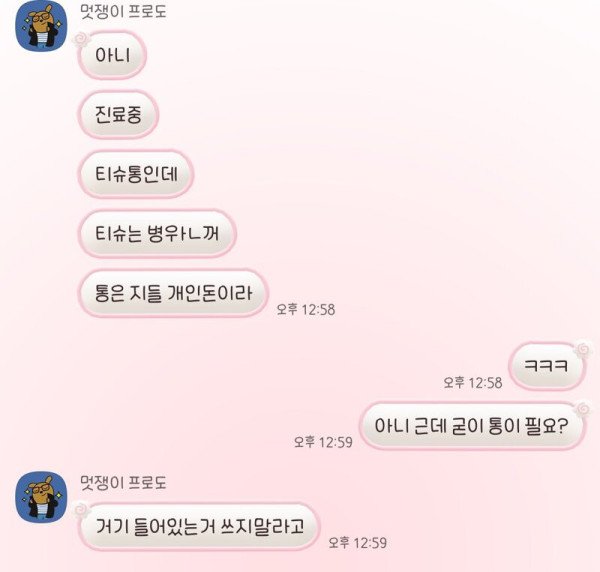Tap 멋쟁이 프로도's avatar beside 거기 들어있는거 쓰지말라고
The image size is (600, 572).
pos(41,496)
